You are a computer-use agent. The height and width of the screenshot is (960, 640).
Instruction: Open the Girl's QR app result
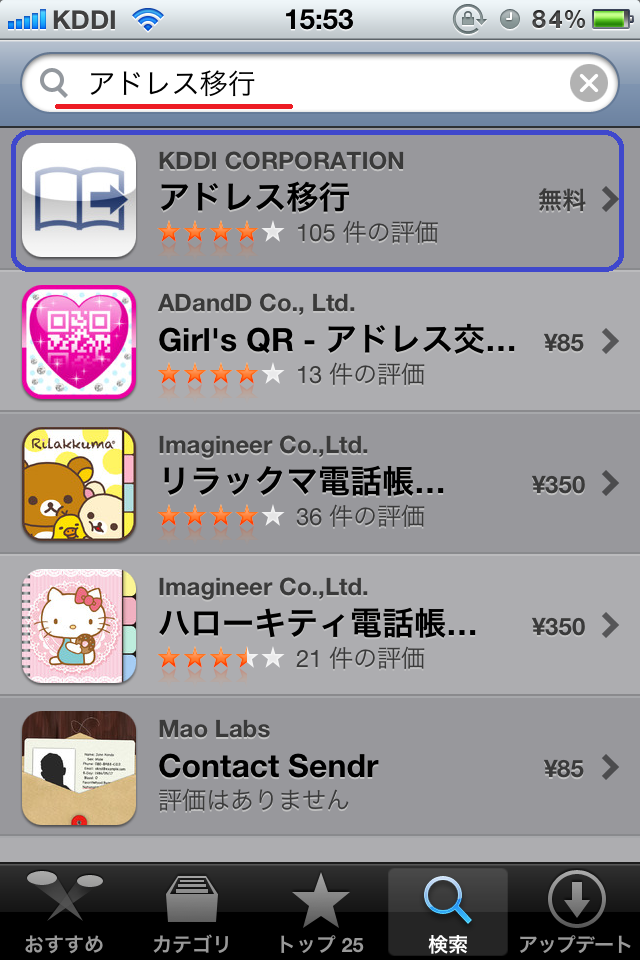(320, 342)
